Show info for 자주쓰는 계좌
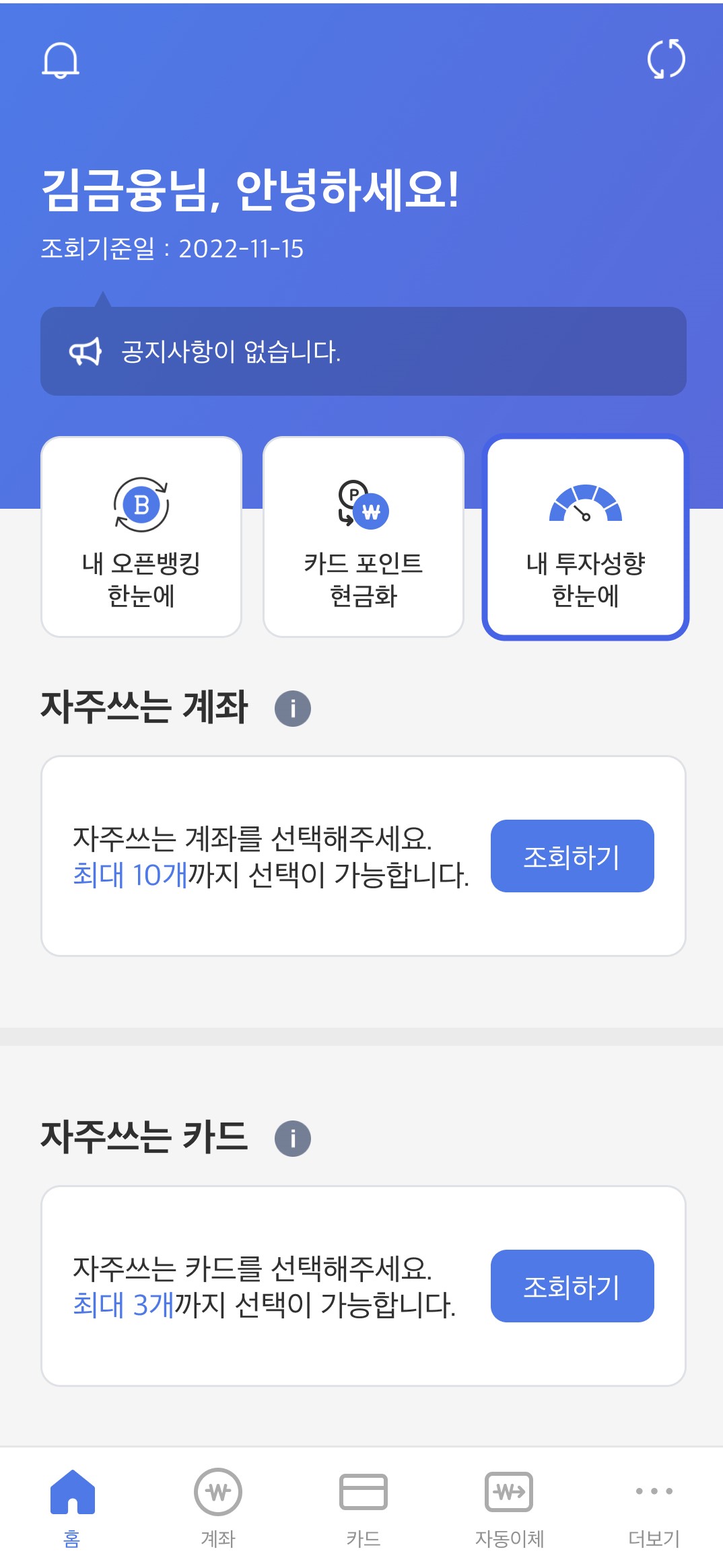The image size is (723, 1568). pos(293,709)
